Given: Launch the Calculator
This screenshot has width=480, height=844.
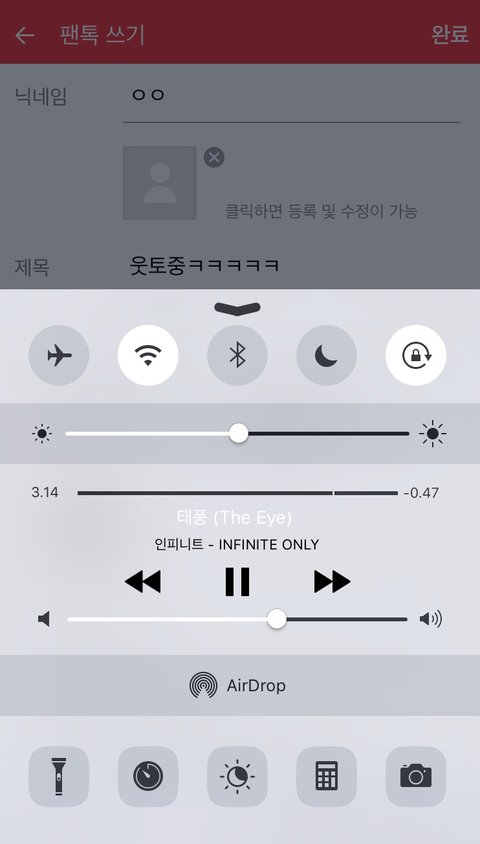Looking at the screenshot, I should click(x=327, y=776).
